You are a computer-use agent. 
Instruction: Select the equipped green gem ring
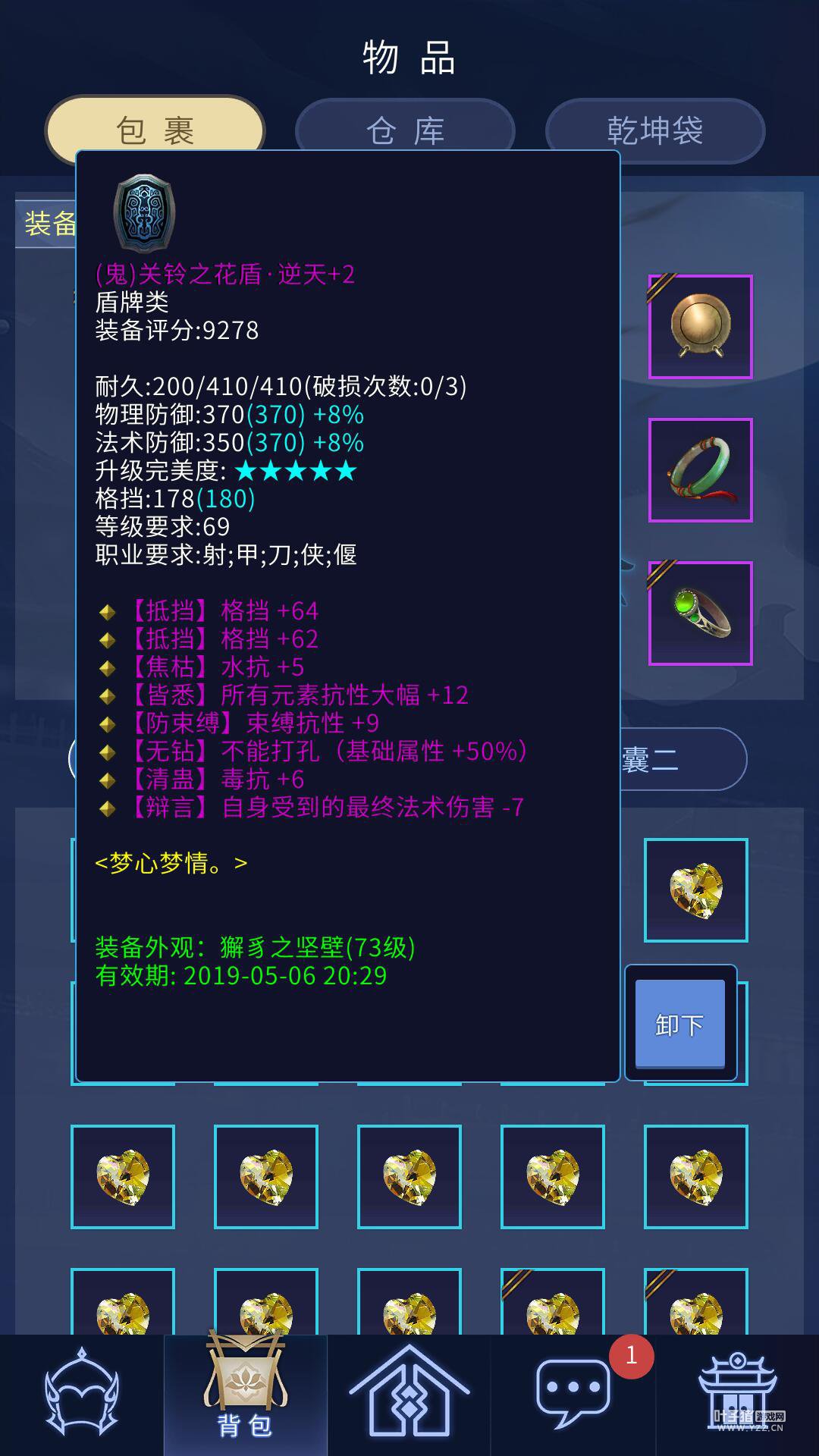tap(701, 613)
